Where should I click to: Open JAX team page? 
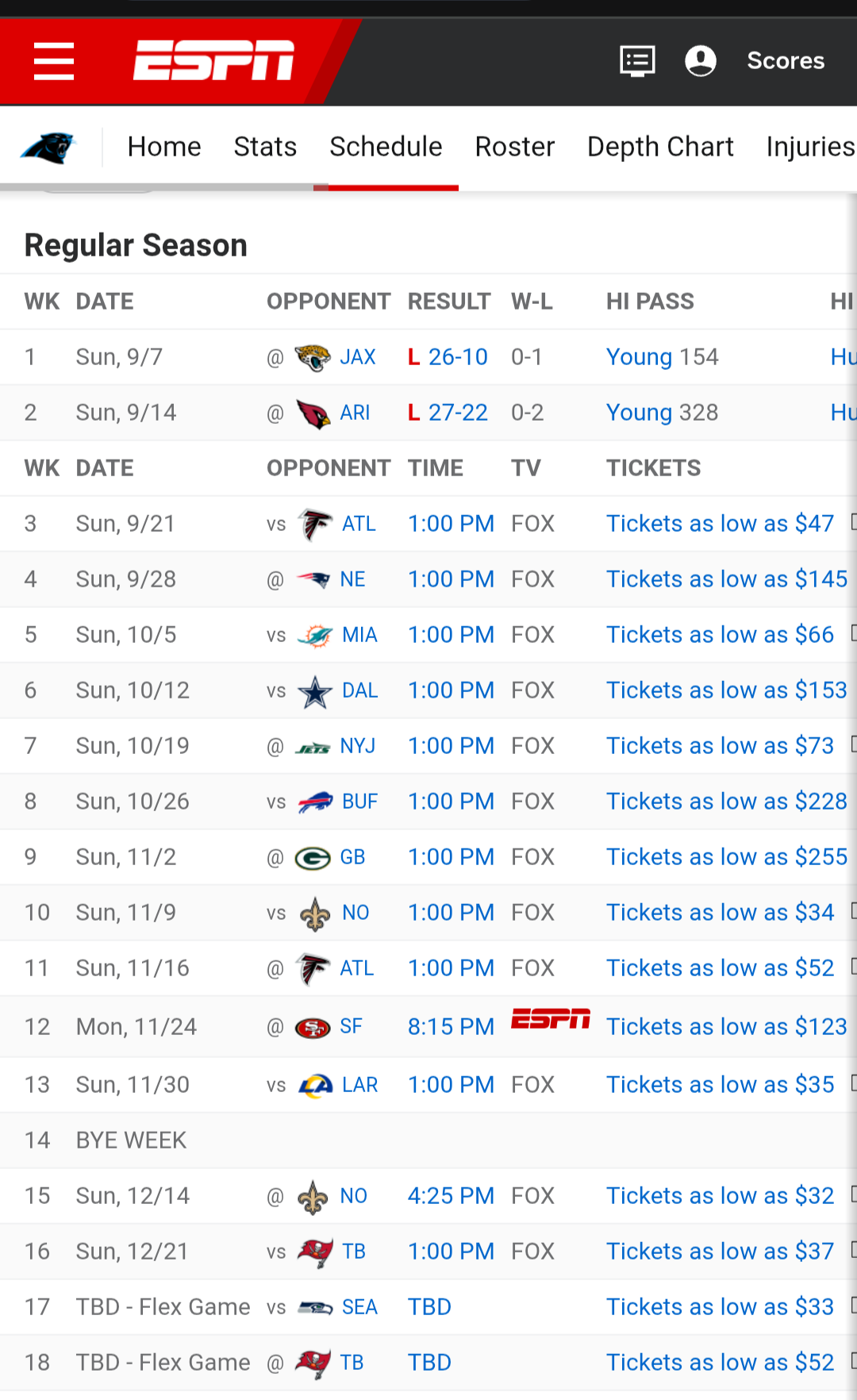tap(357, 357)
